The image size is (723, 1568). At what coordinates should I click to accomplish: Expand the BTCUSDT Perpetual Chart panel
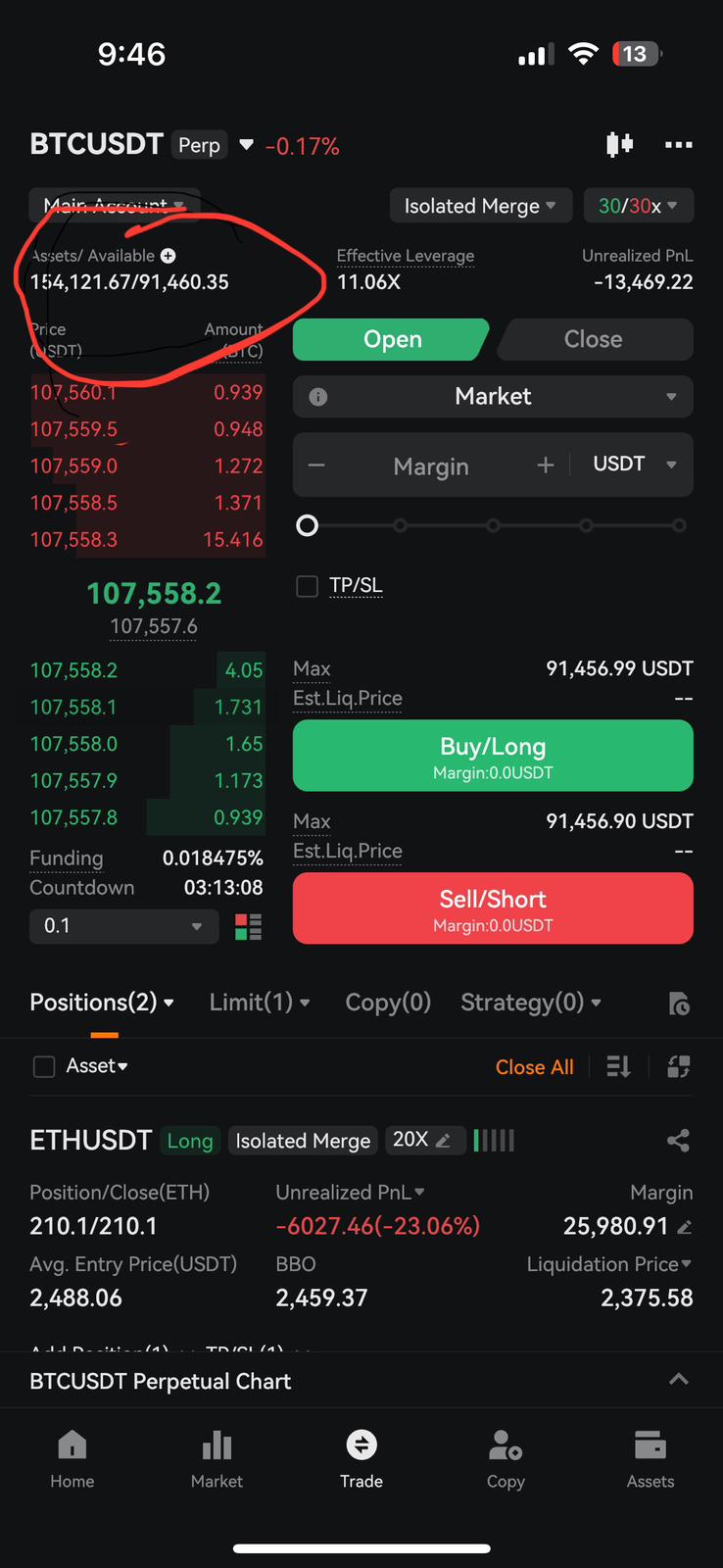[678, 1380]
